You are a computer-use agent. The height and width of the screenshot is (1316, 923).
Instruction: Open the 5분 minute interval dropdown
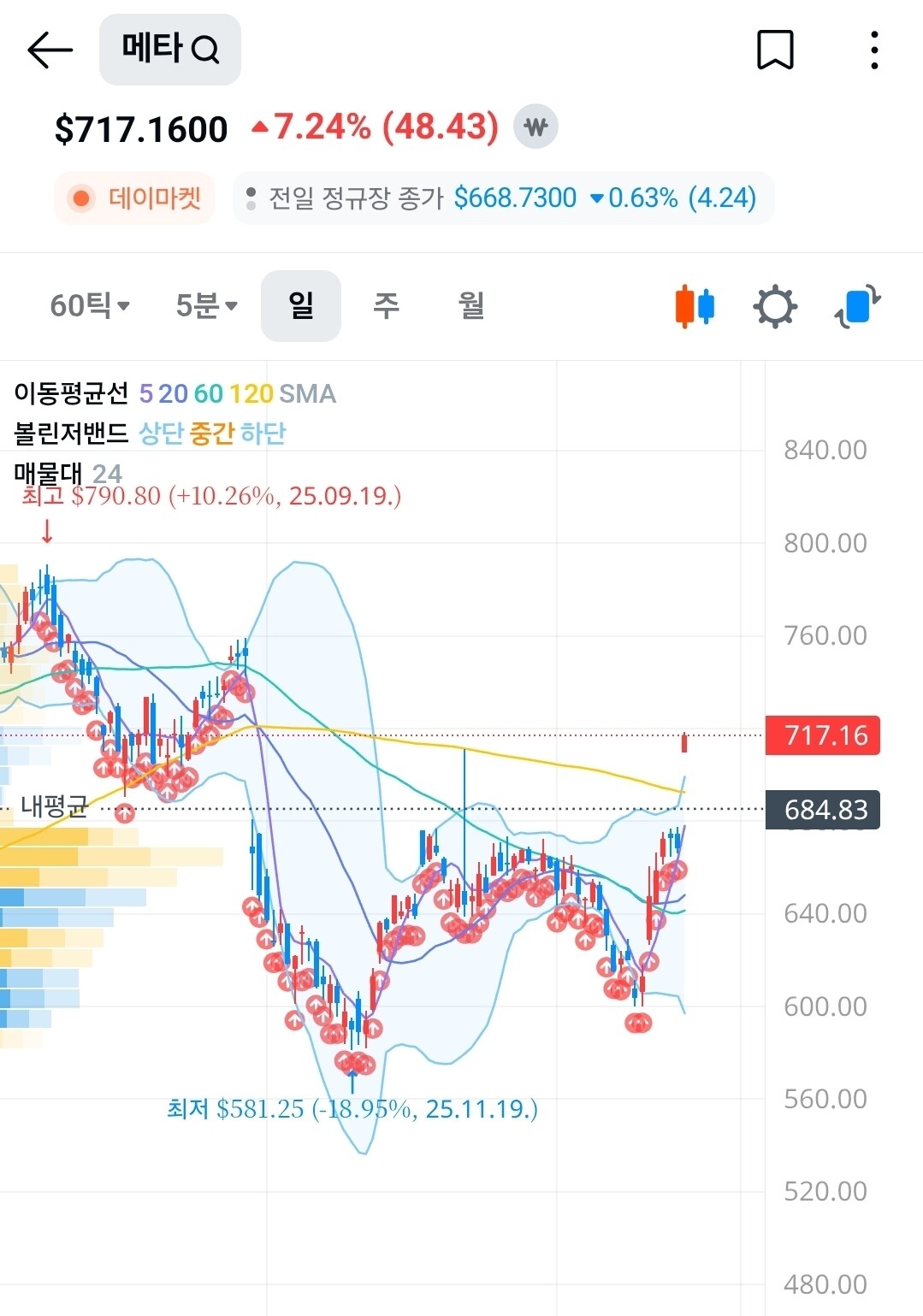pyautogui.click(x=206, y=305)
